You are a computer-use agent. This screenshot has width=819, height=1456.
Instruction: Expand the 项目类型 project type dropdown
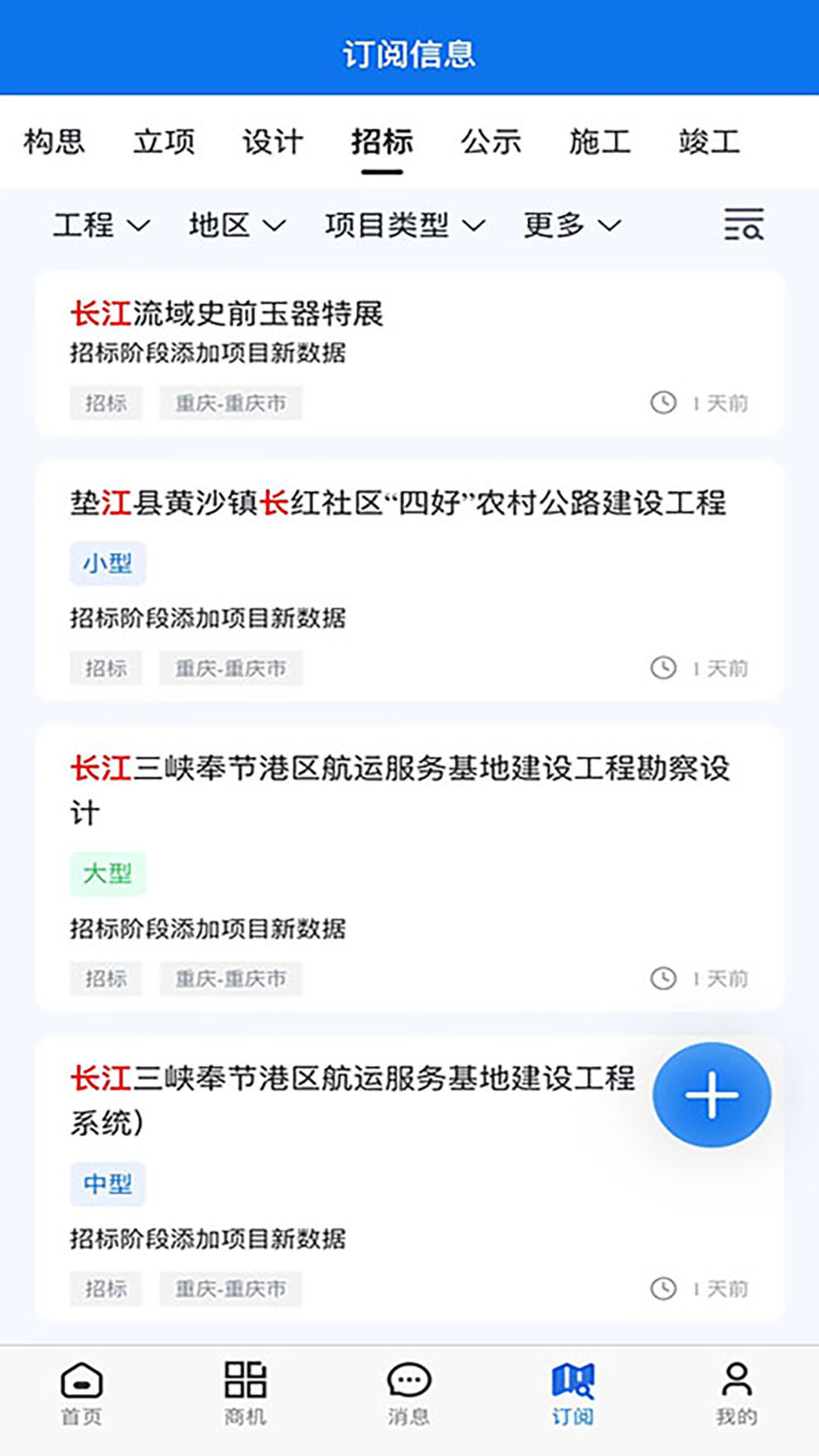pos(404,225)
